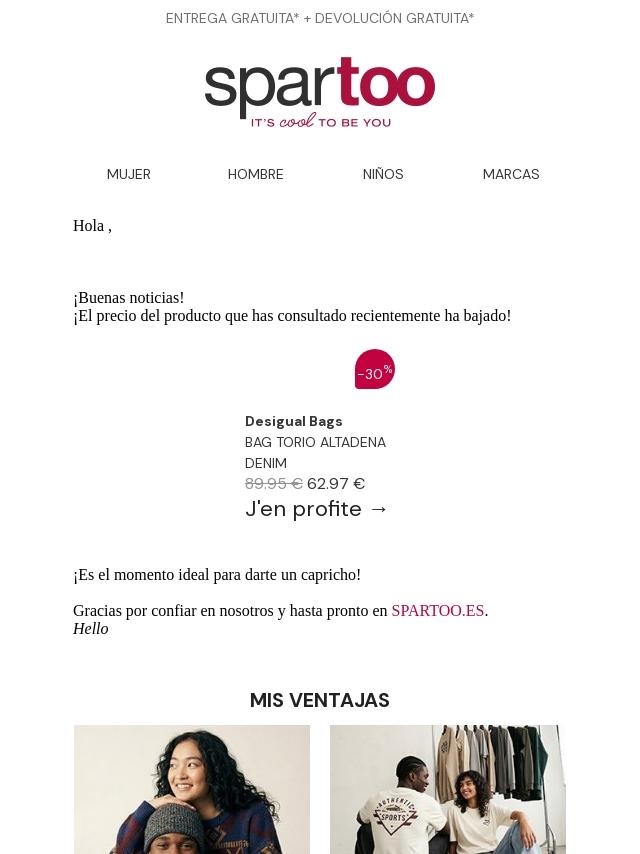
Task: Open the Desigual Bags product title
Action: click(x=294, y=422)
